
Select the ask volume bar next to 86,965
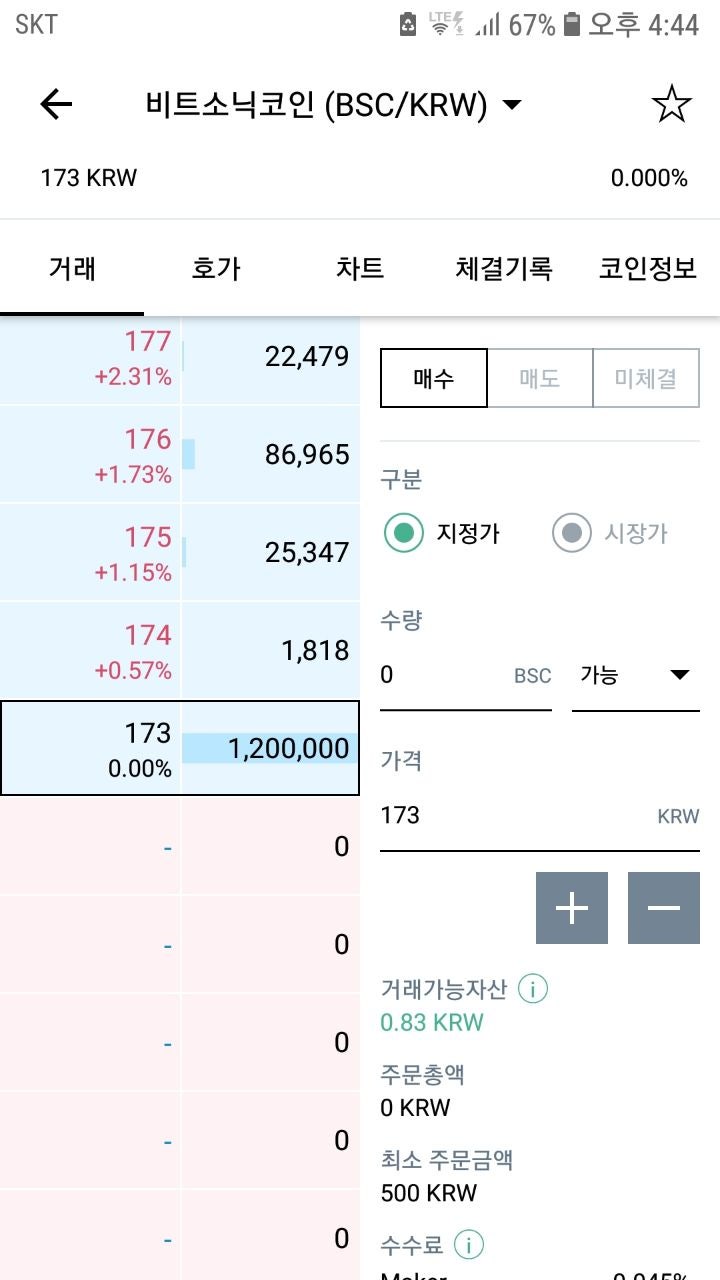(188, 453)
